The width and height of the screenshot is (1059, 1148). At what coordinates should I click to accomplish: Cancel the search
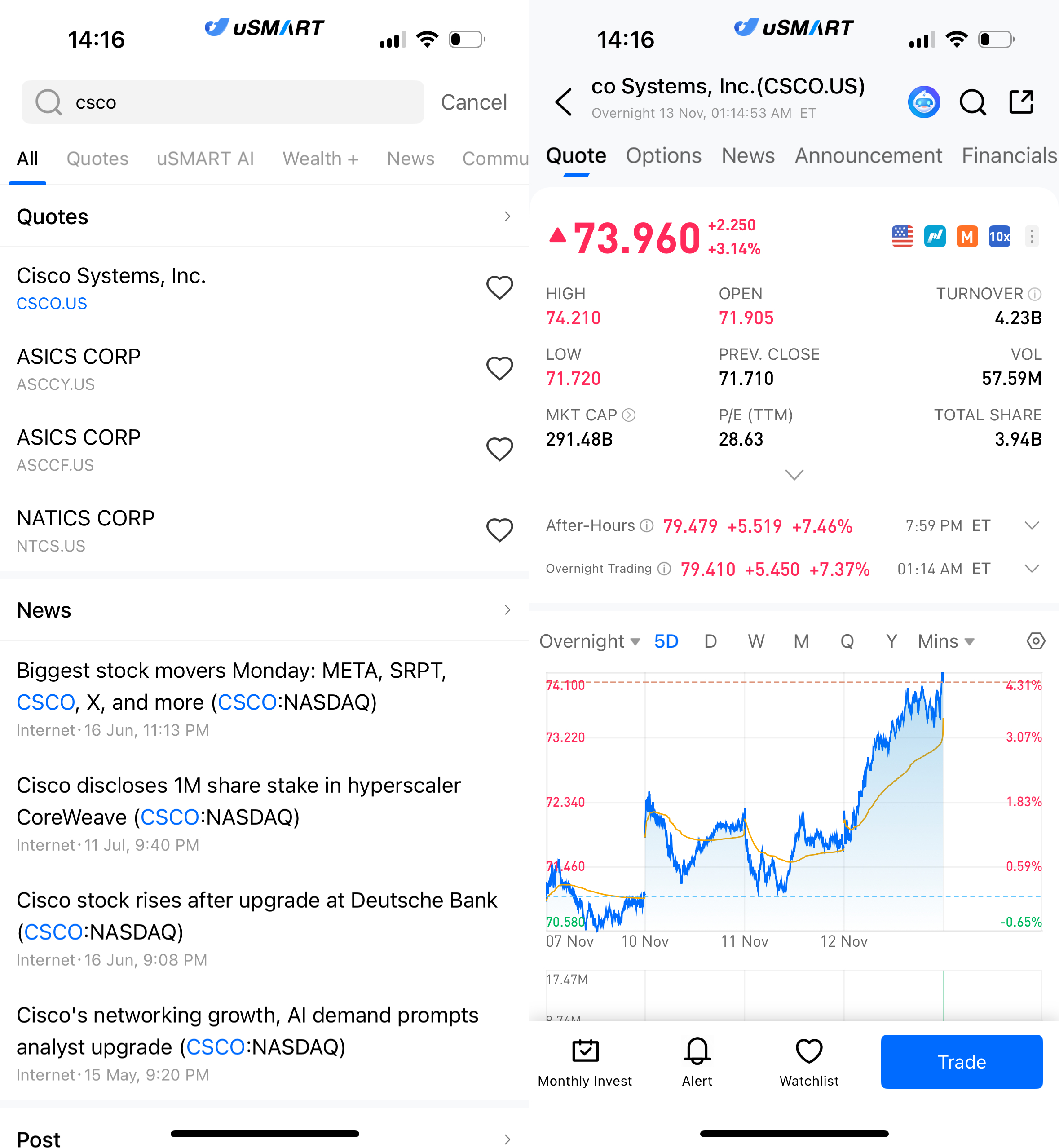[473, 102]
